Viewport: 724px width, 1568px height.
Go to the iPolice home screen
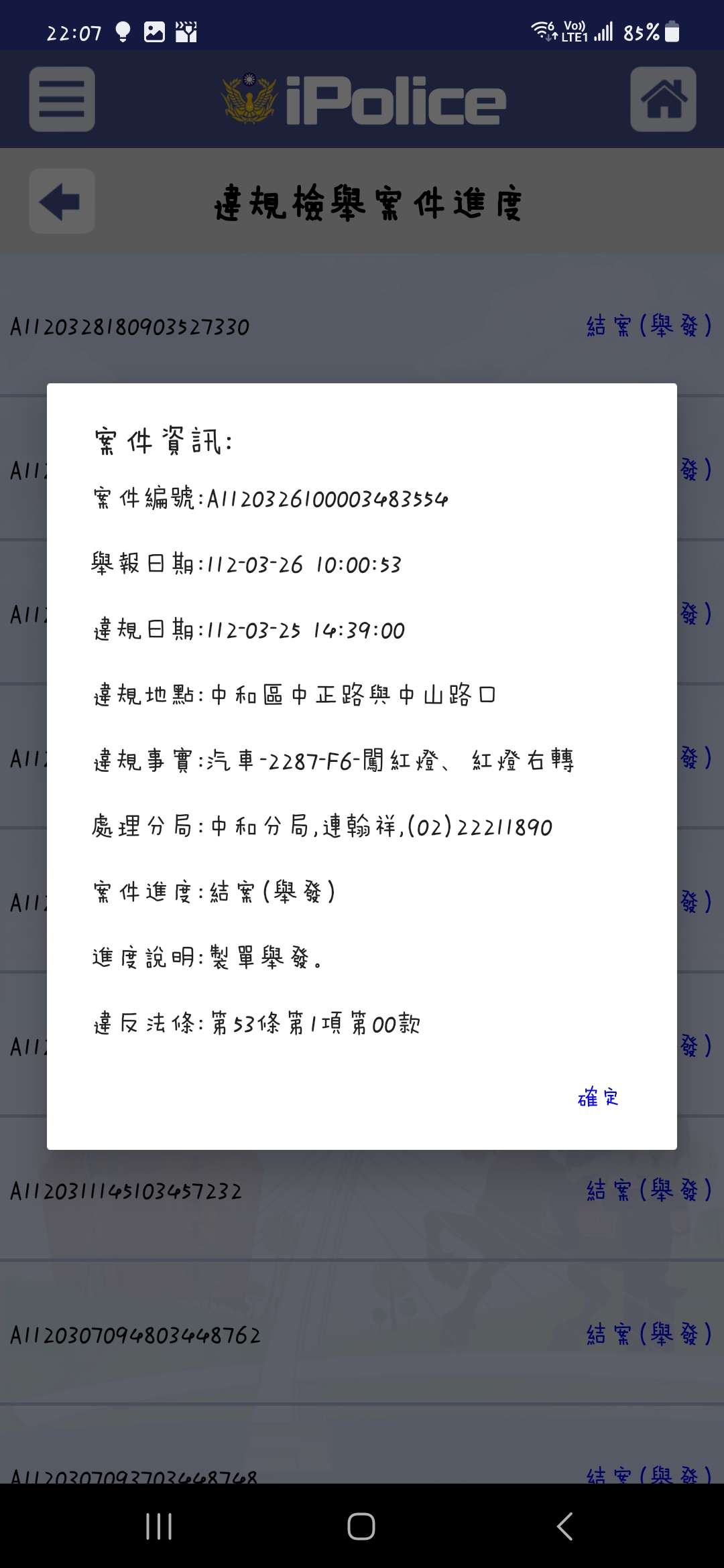tap(663, 99)
